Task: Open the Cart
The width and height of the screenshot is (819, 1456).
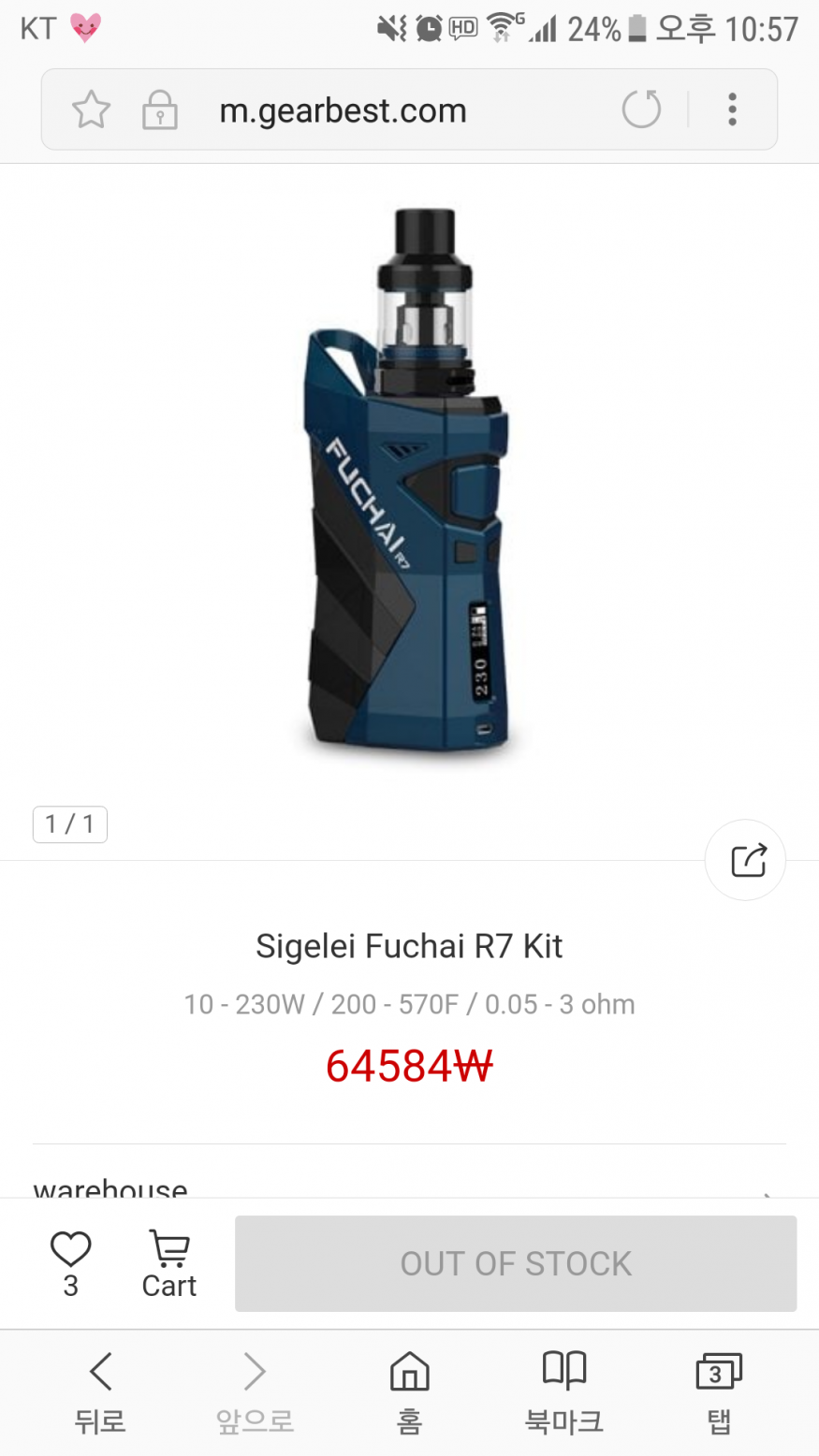Action: point(168,1263)
